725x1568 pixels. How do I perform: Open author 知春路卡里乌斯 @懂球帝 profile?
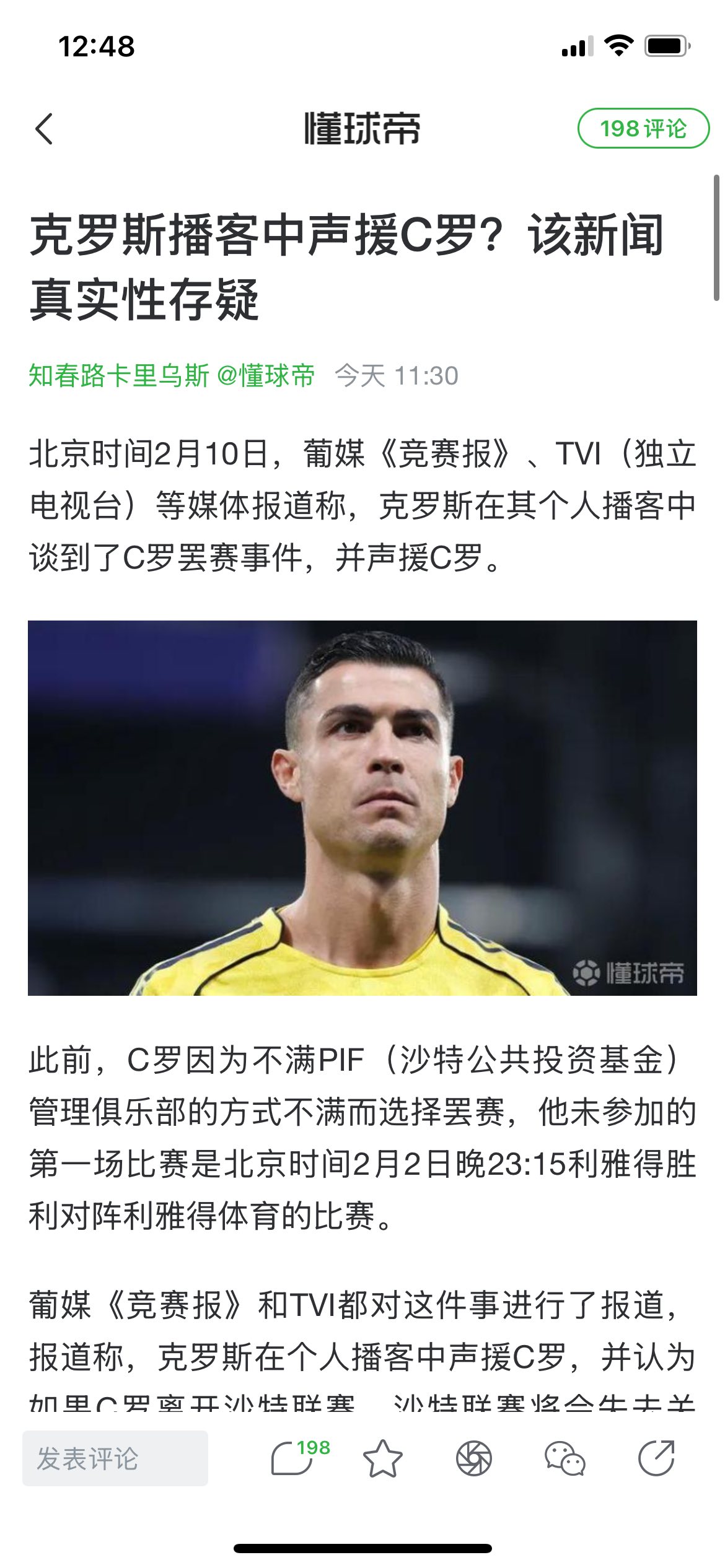(172, 376)
